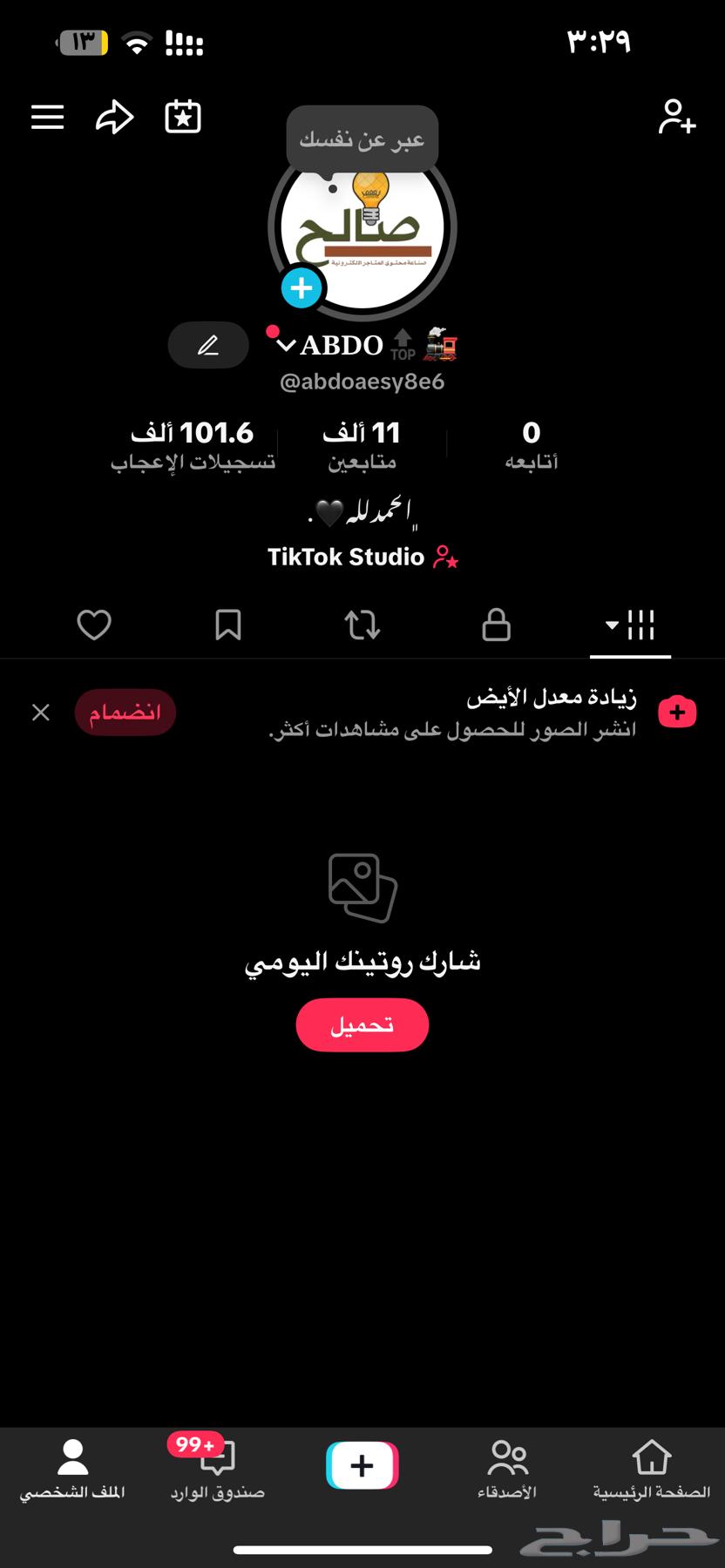Expand the profile tooltip عبر عن نفسك
This screenshot has height=1568, width=725.
361,139
